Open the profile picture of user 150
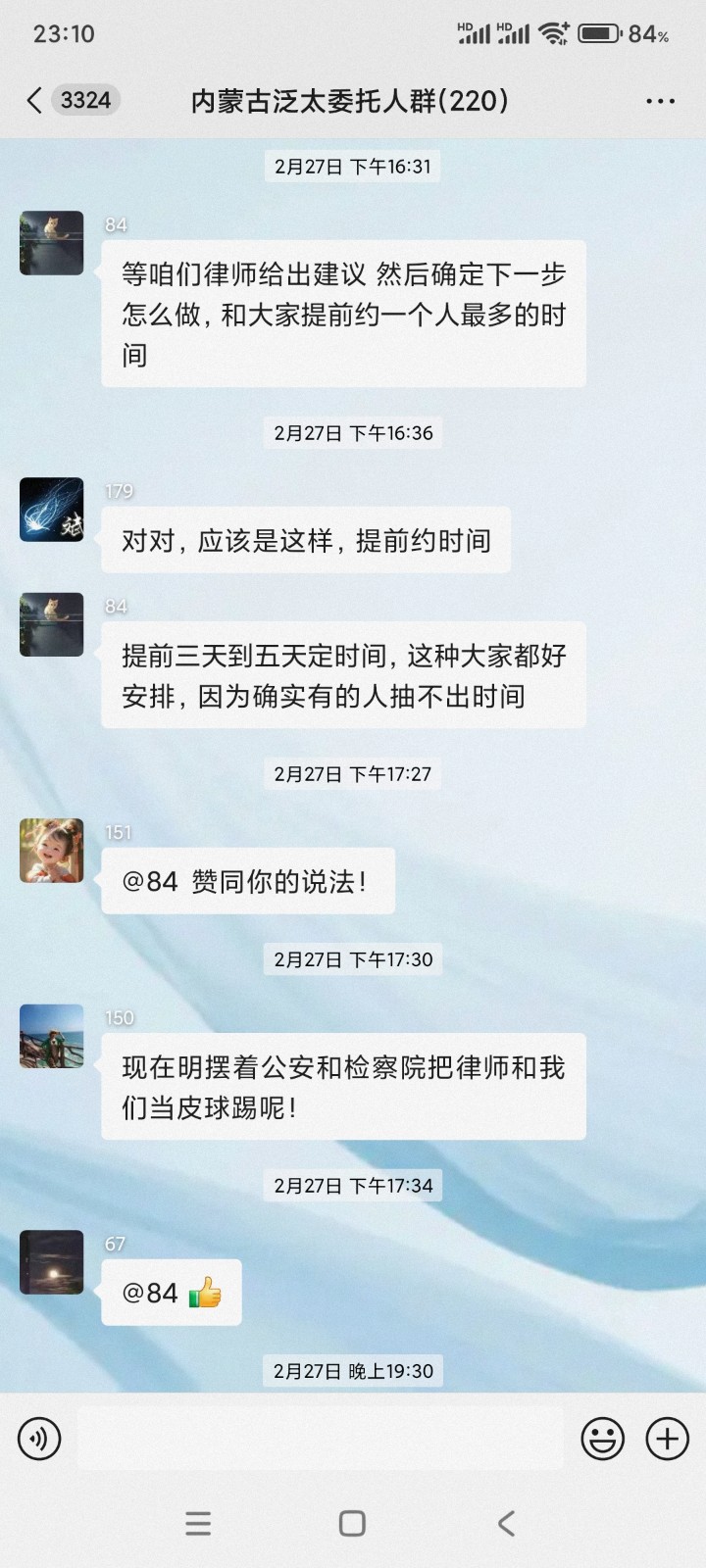 (51, 1036)
